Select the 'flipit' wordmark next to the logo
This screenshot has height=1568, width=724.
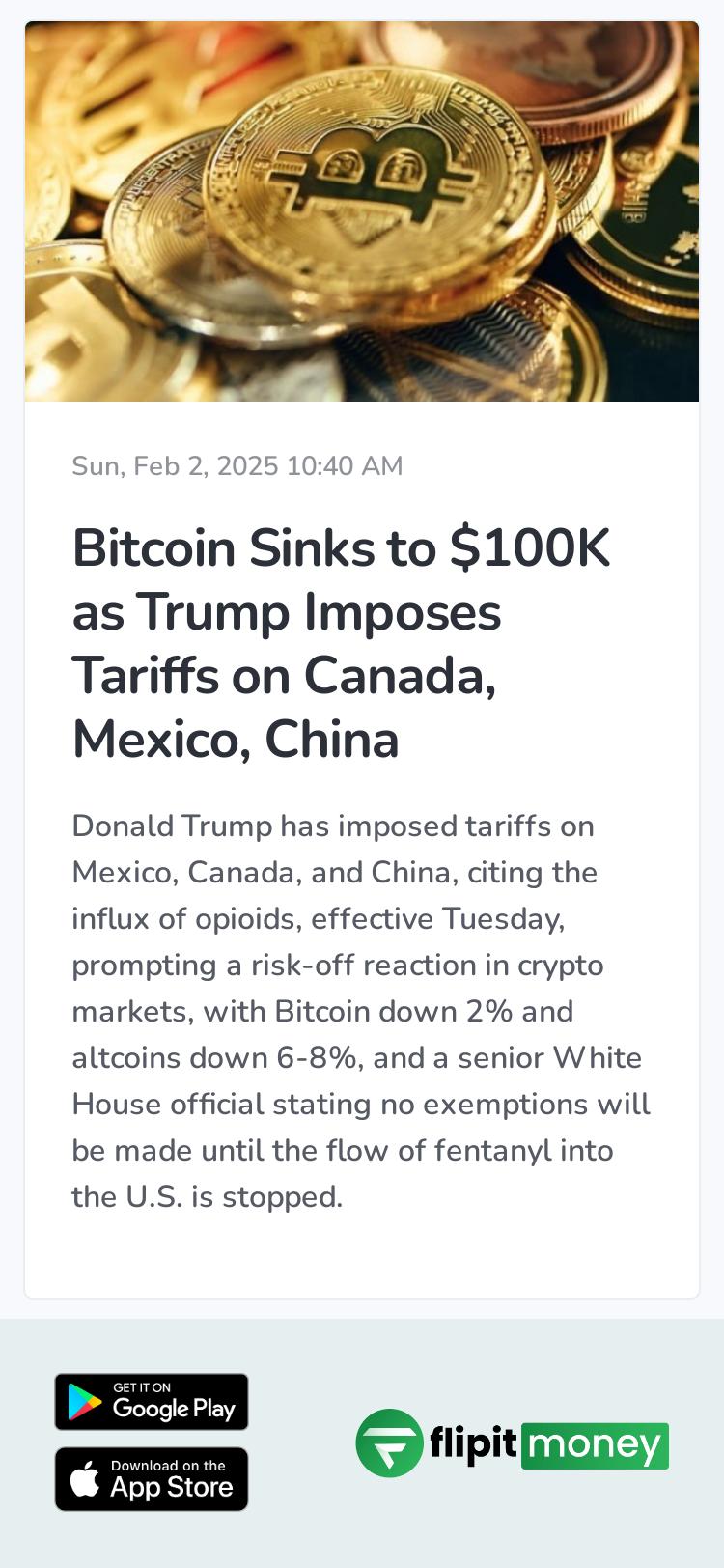pos(475,1445)
